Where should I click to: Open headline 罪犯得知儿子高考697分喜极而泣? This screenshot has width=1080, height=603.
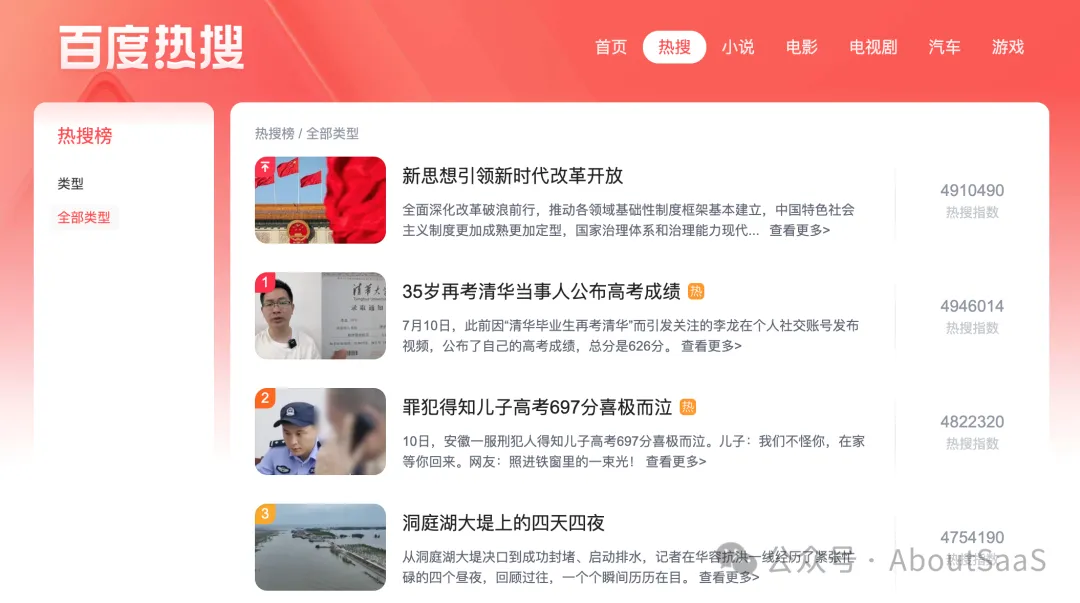537,407
